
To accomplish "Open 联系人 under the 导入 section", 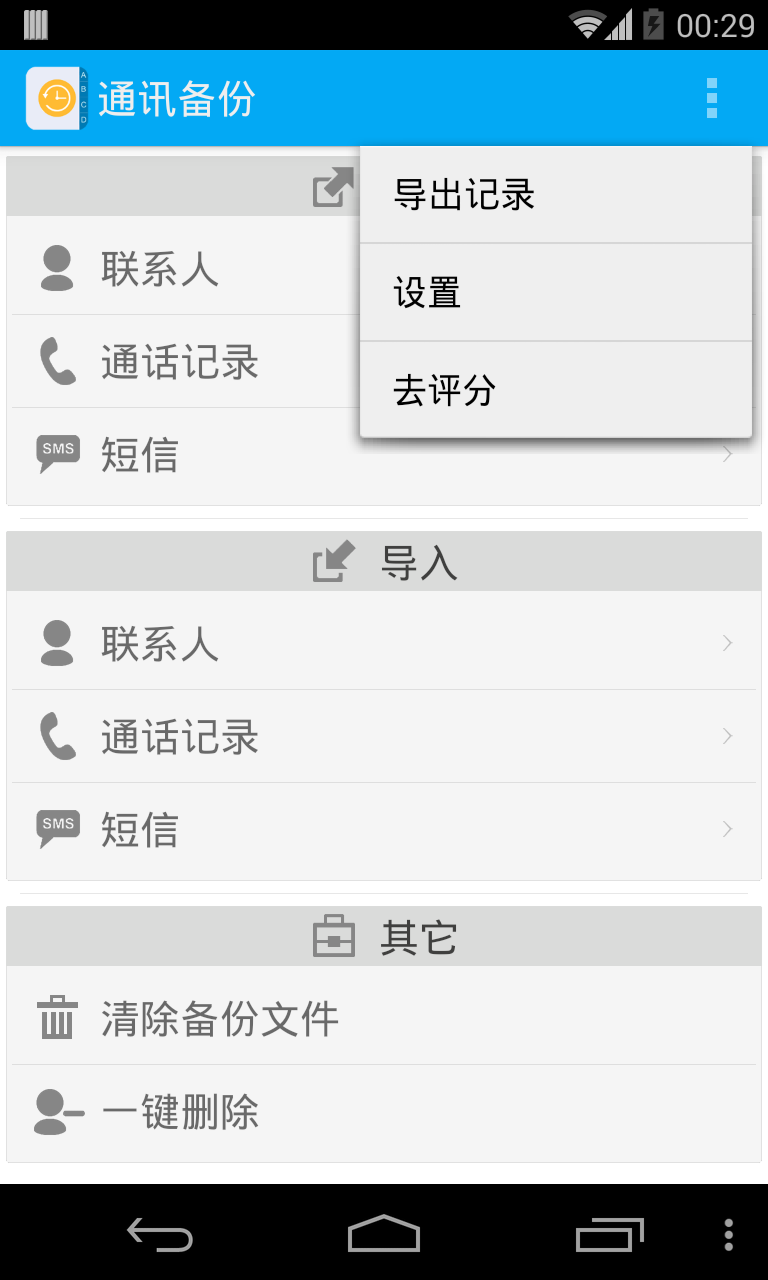I will point(384,643).
